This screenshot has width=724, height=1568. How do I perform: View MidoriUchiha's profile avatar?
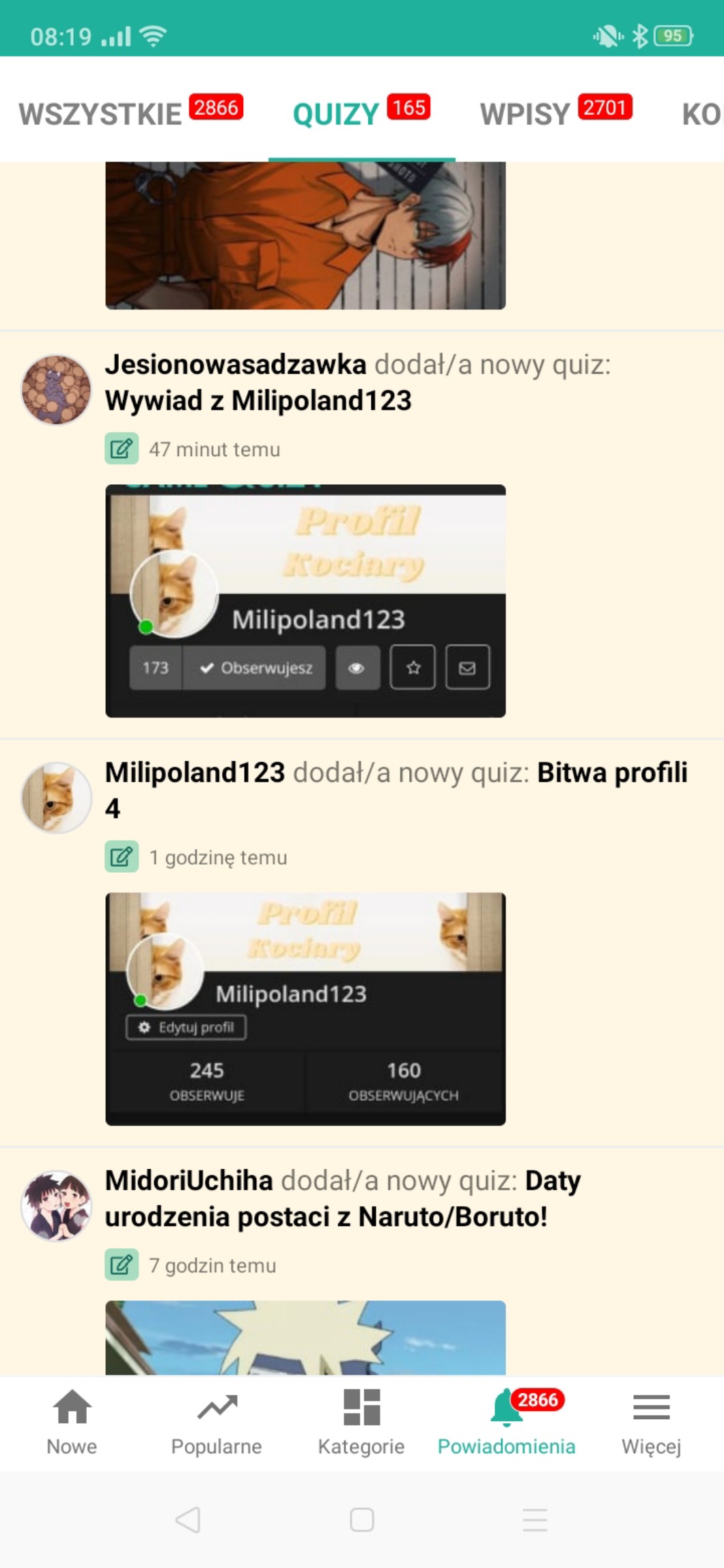(x=56, y=1206)
